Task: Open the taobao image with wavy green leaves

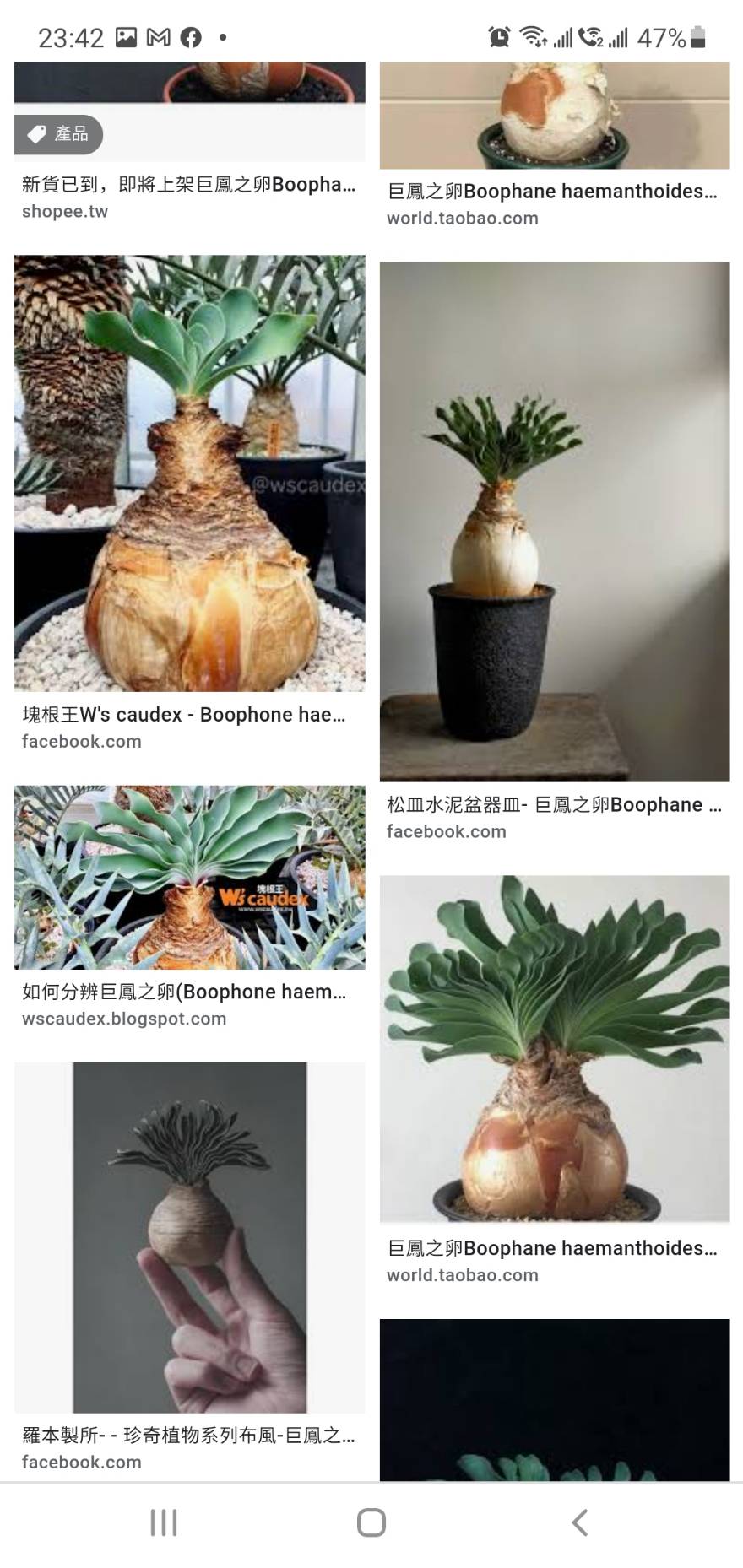Action: 554,1048
